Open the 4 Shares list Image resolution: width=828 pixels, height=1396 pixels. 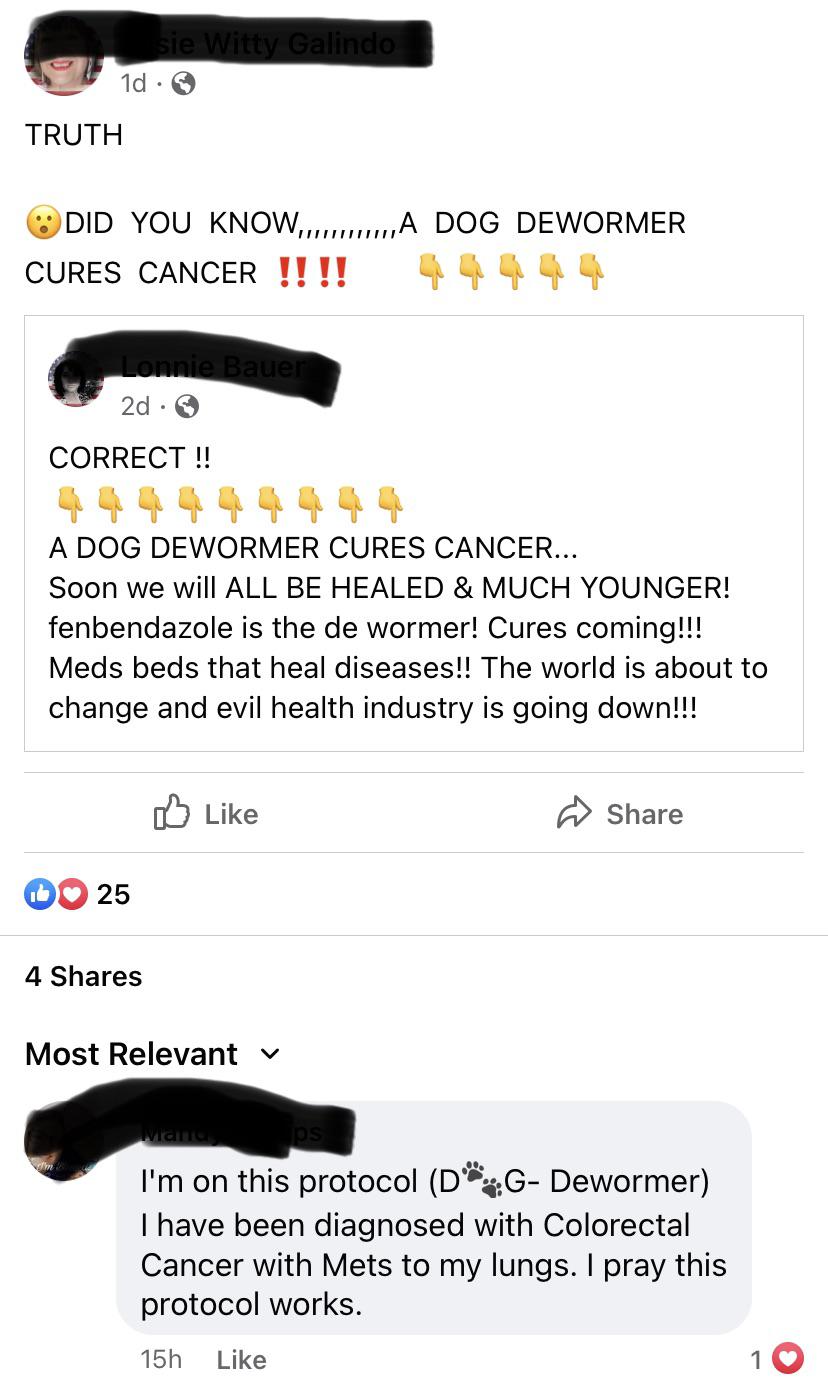(83, 976)
